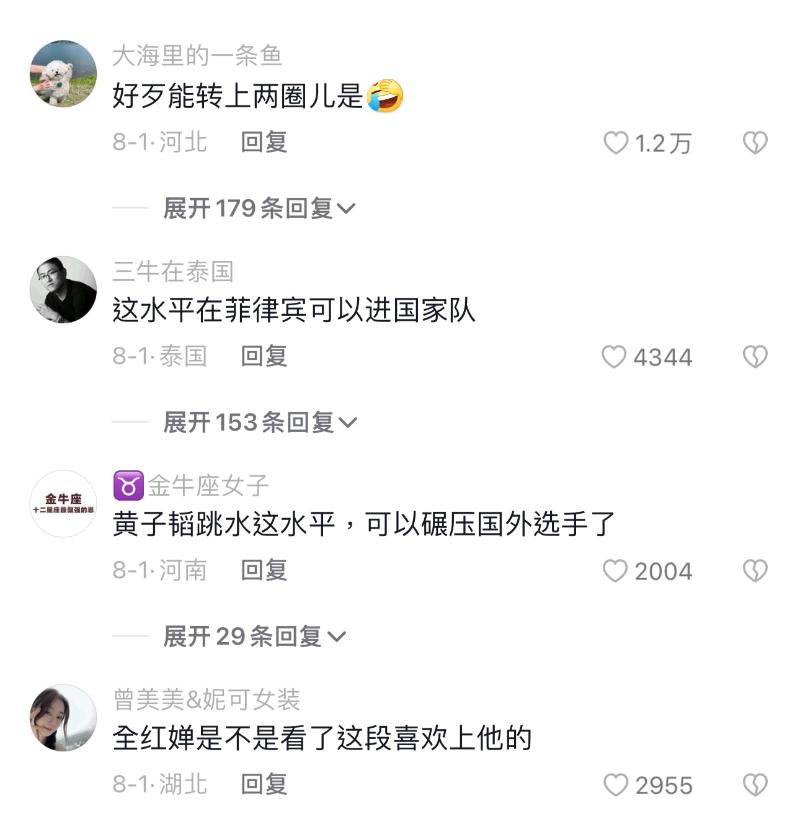Image resolution: width=800 pixels, height=824 pixels.
Task: Dislike the comment by 大海里的一条鱼
Action: click(x=755, y=144)
